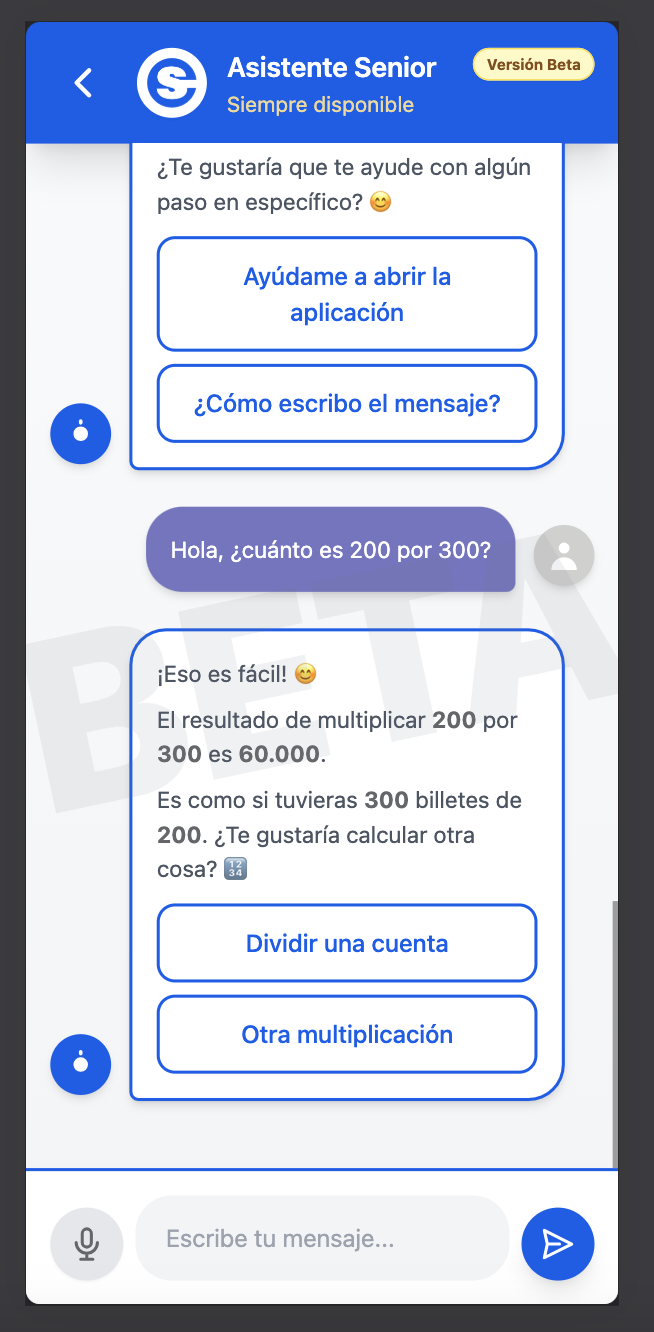Pick 'Otra multiplicación' quick reply
Image resolution: width=654 pixels, height=1332 pixels.
(x=347, y=1034)
